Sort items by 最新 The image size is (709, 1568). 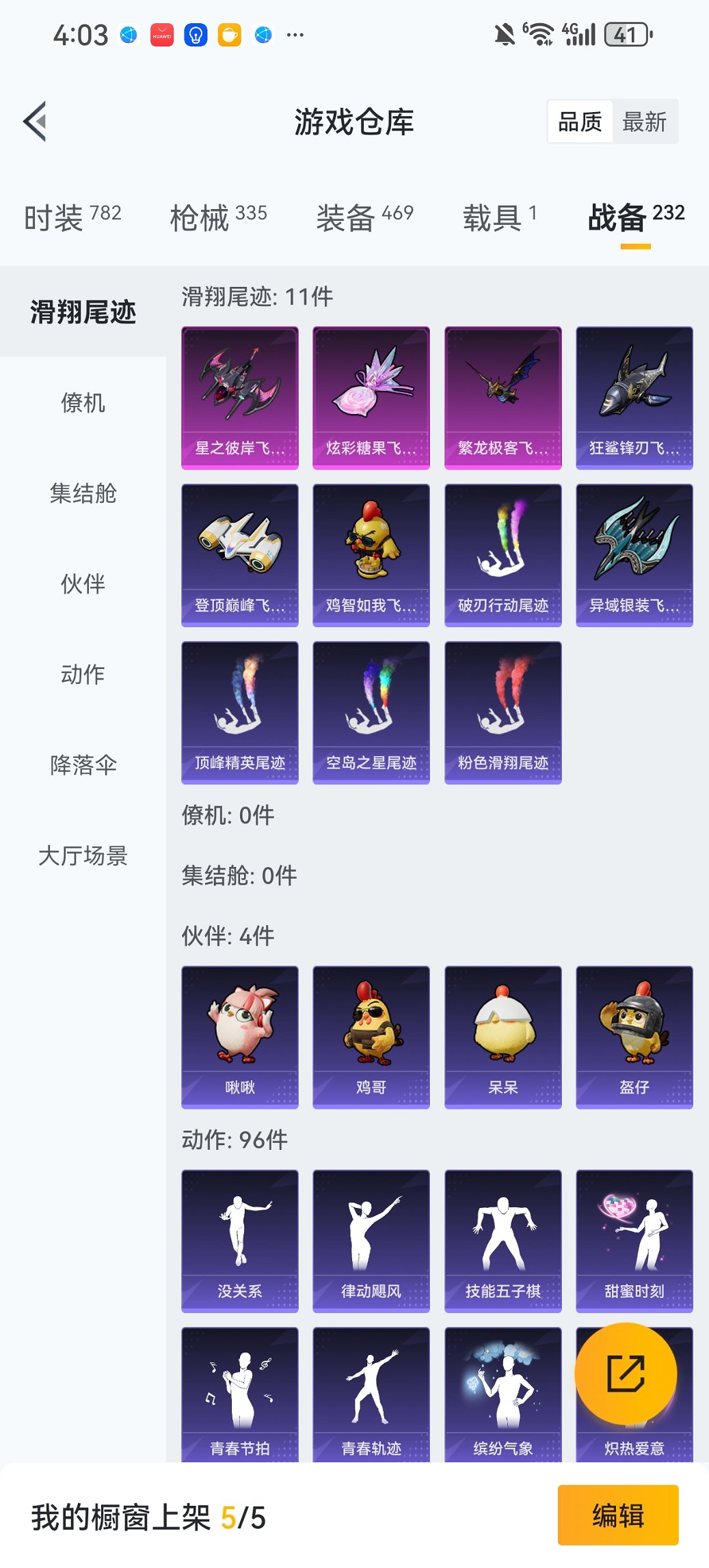coord(644,122)
